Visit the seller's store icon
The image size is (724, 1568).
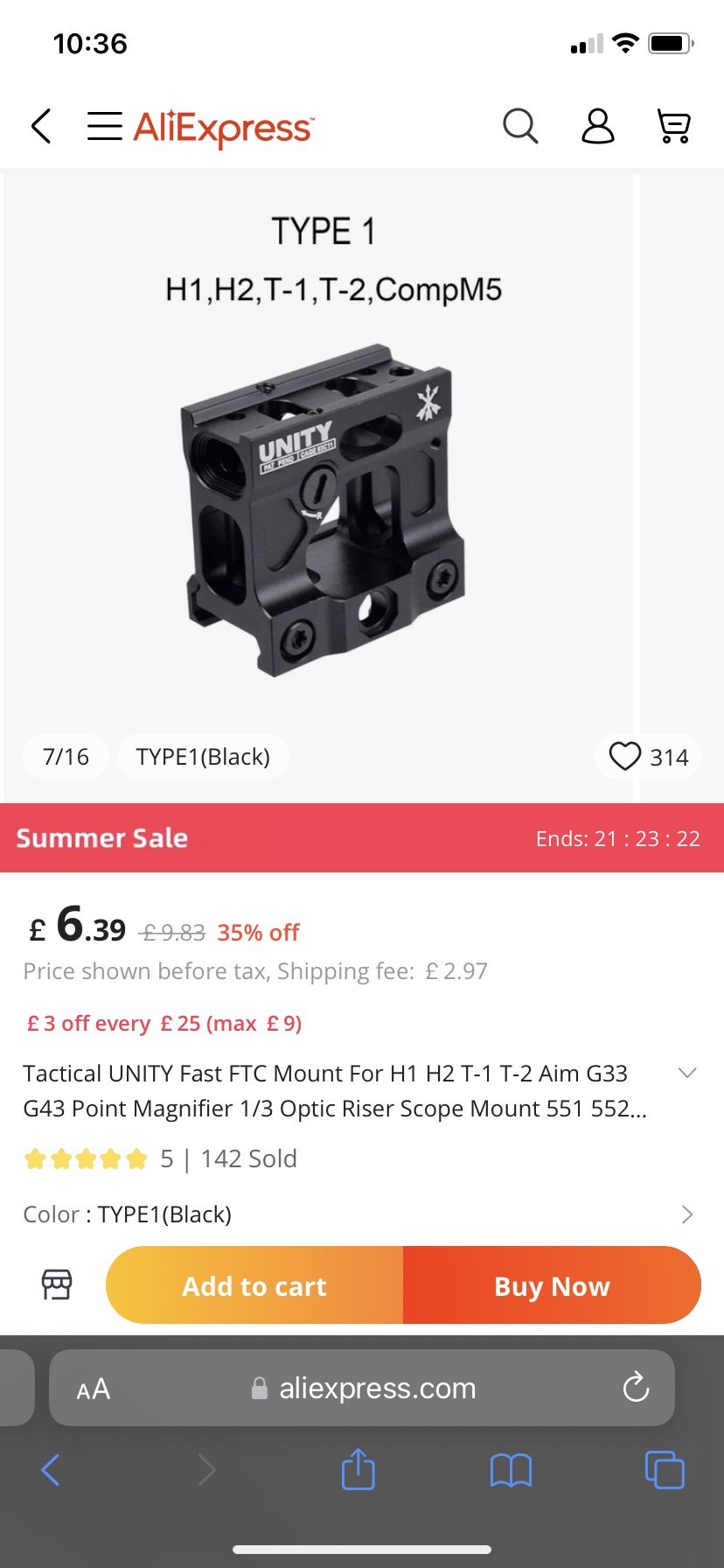(57, 1284)
